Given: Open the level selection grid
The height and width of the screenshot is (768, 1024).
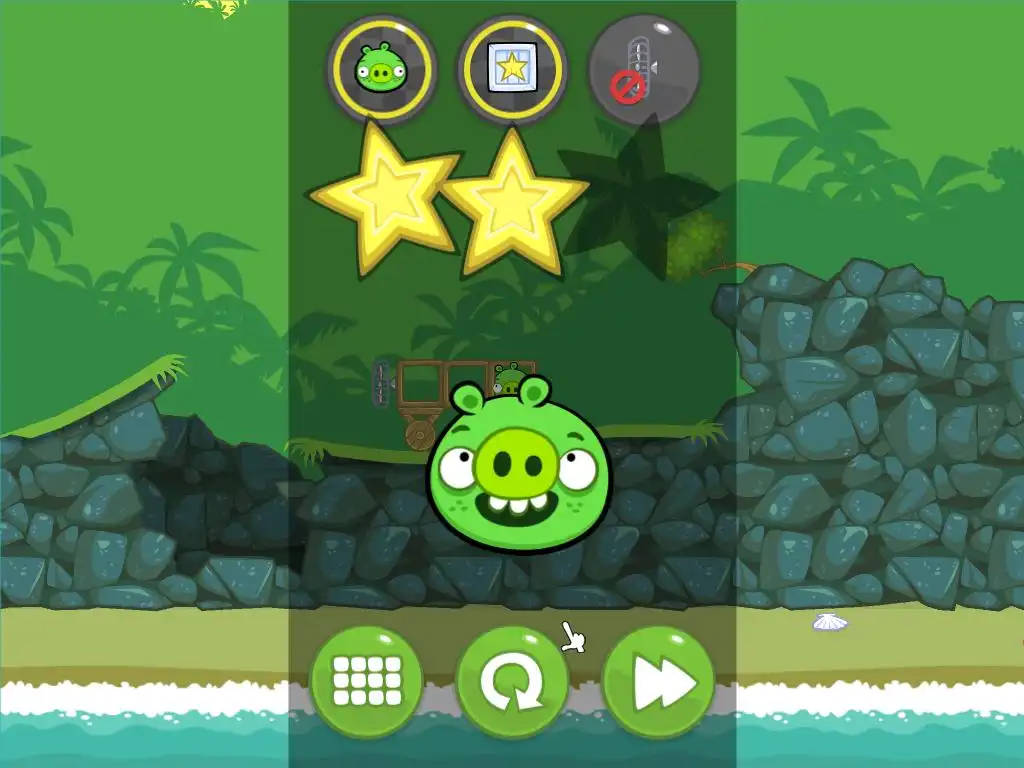Looking at the screenshot, I should pos(366,682).
